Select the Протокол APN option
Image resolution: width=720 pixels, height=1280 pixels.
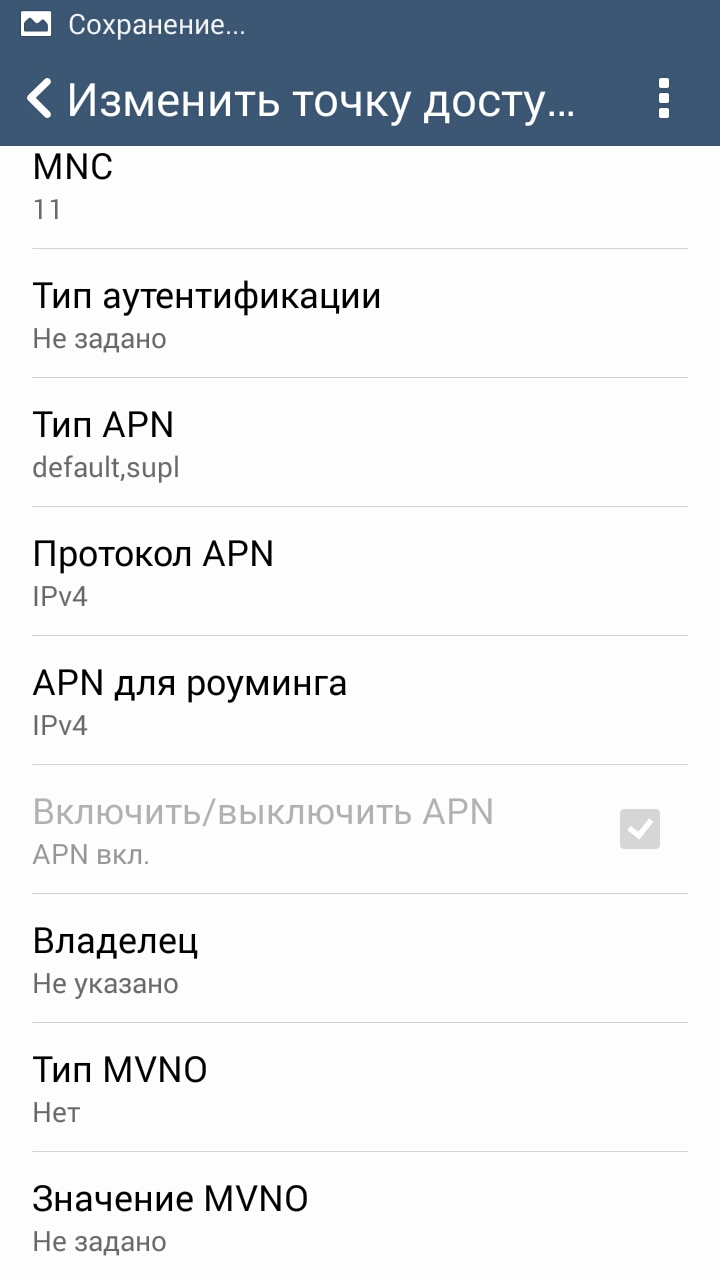click(x=360, y=573)
